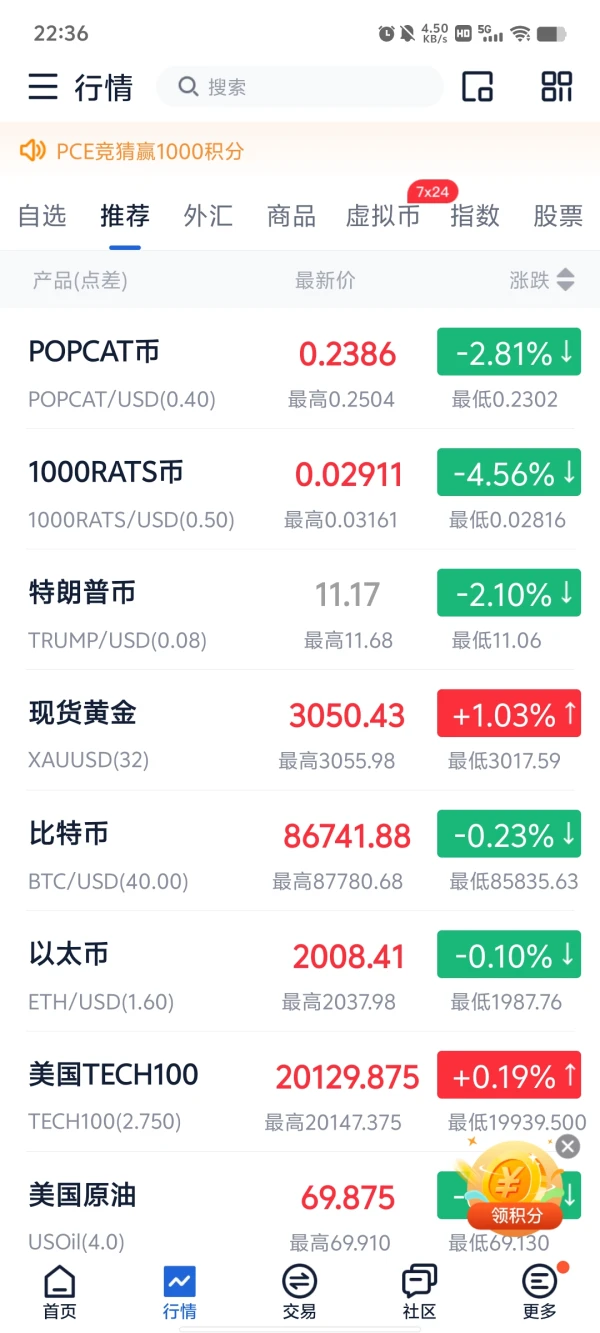Screen dimensions: 600x1333
Task: Tap the 搜索 search box
Action: 300,87
